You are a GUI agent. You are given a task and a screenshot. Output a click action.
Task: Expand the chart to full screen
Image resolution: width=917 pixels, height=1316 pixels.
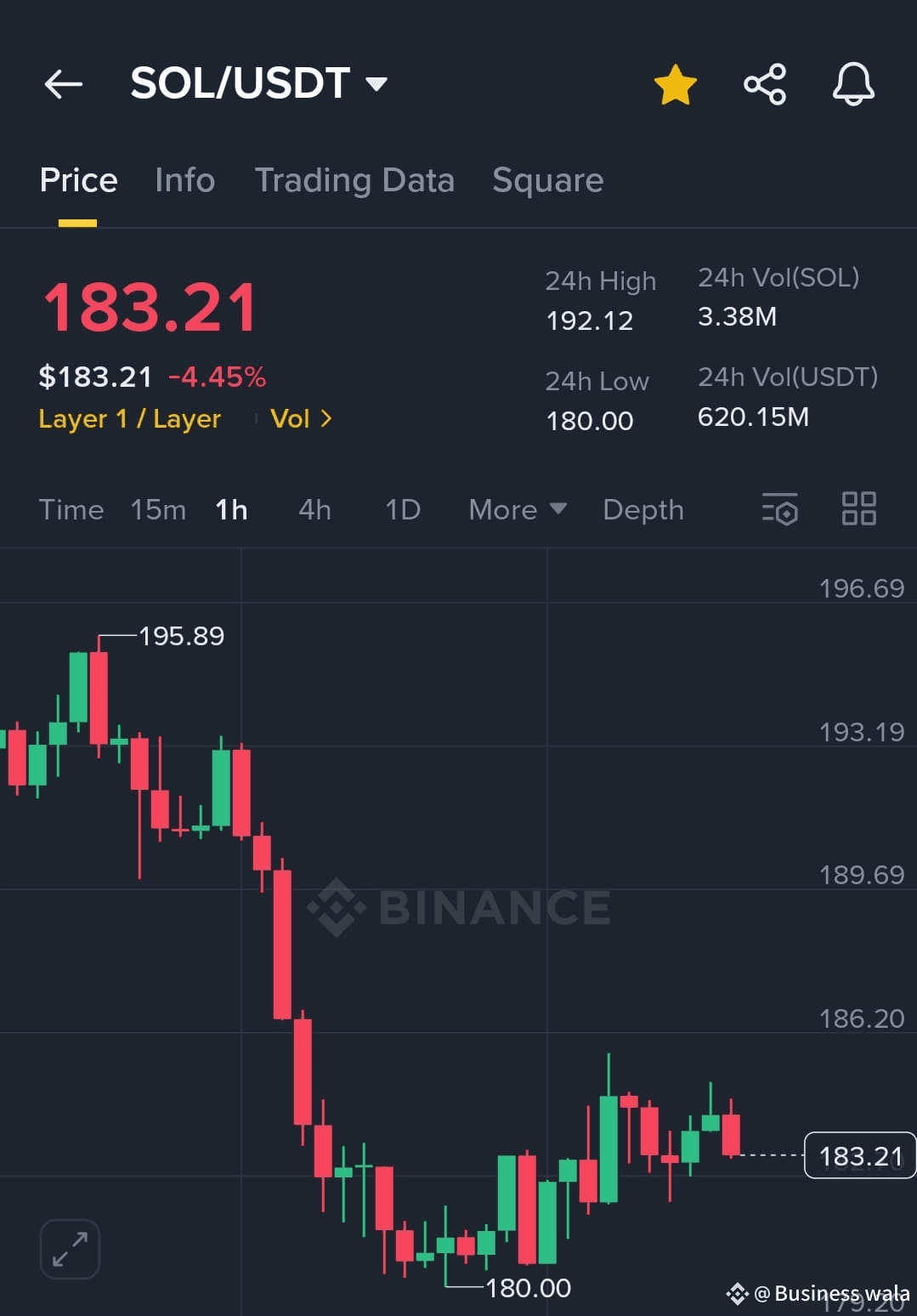pyautogui.click(x=70, y=1249)
